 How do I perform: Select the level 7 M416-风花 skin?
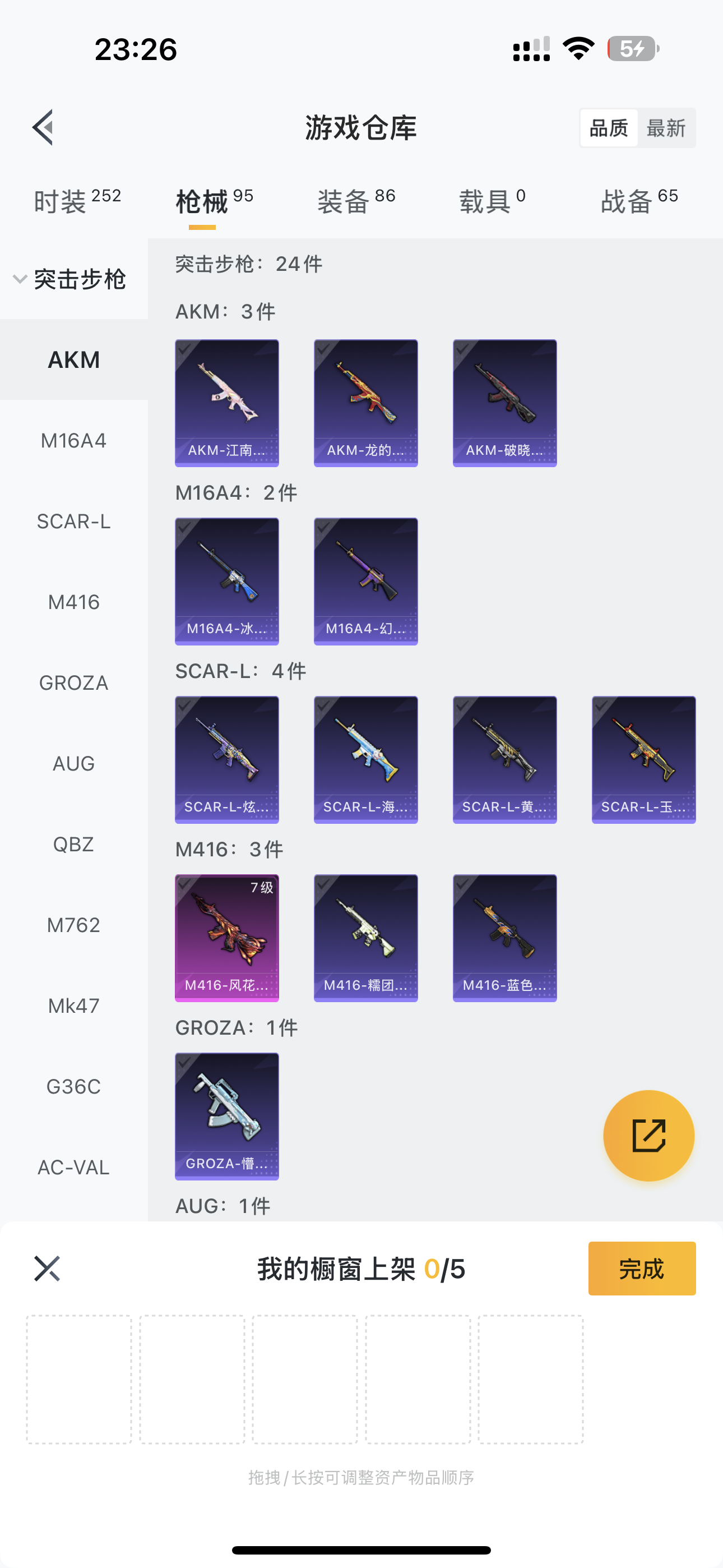click(x=227, y=938)
